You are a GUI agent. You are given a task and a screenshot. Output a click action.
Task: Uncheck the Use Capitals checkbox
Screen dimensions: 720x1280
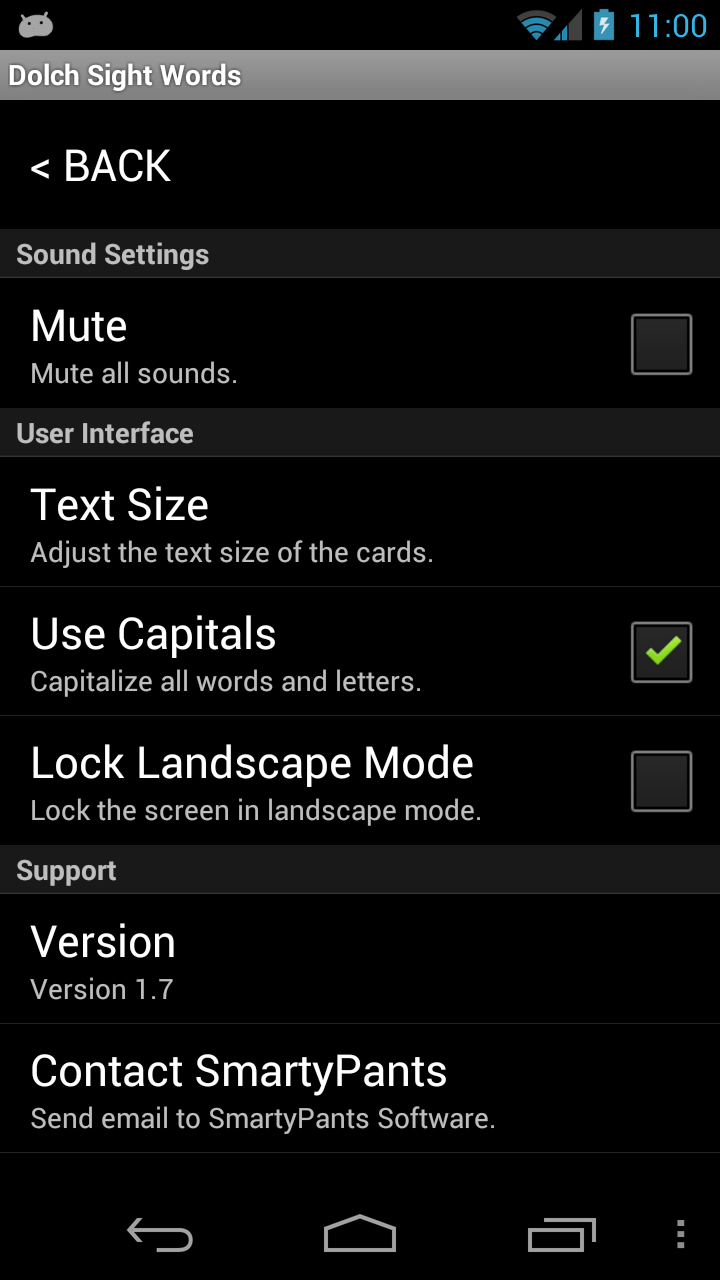click(x=661, y=652)
